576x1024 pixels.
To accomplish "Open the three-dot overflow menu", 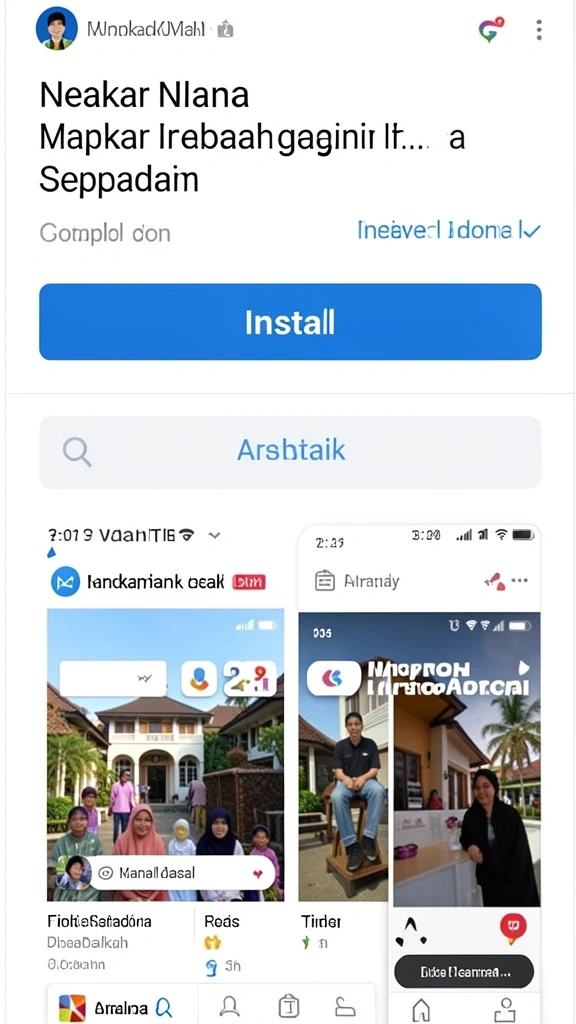I will [x=538, y=30].
